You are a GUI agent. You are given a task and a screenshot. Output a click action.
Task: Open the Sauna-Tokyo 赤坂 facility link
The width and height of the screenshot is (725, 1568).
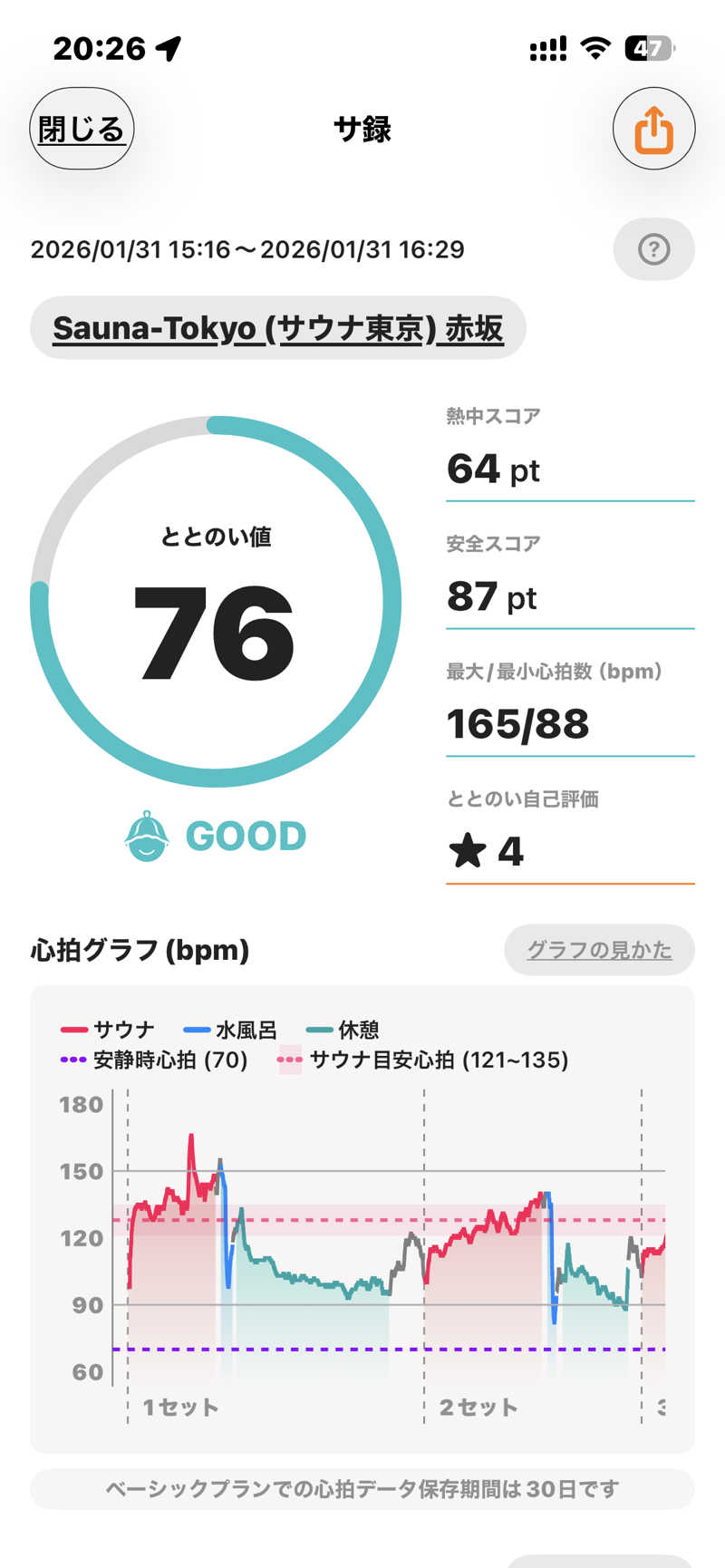coord(277,328)
